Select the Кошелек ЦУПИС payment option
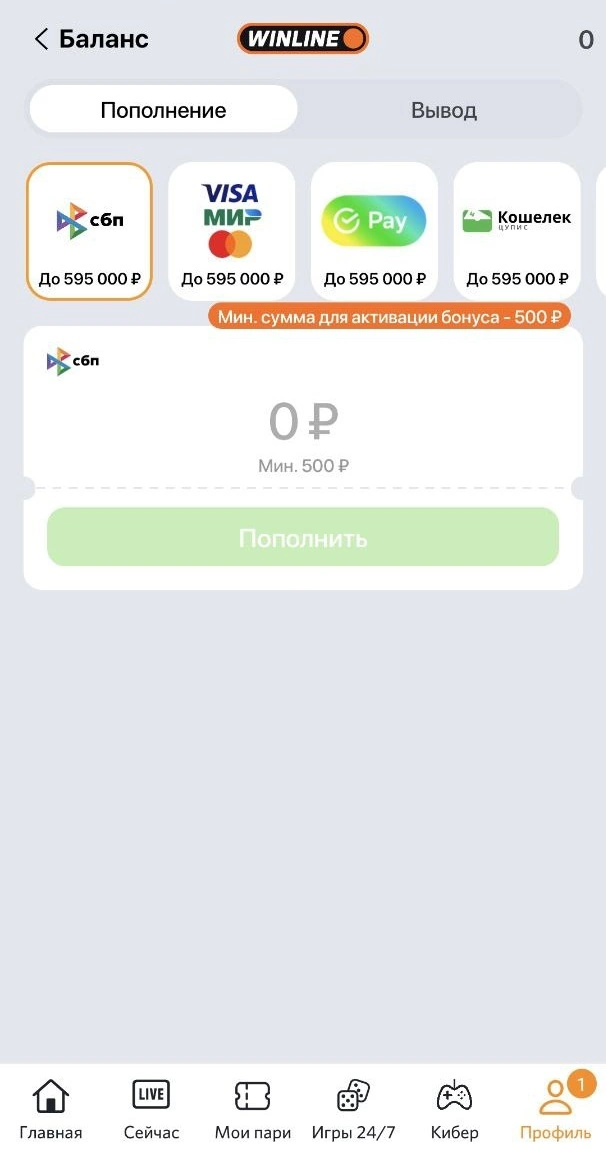Screen dimensions: 606x1149 [516, 232]
